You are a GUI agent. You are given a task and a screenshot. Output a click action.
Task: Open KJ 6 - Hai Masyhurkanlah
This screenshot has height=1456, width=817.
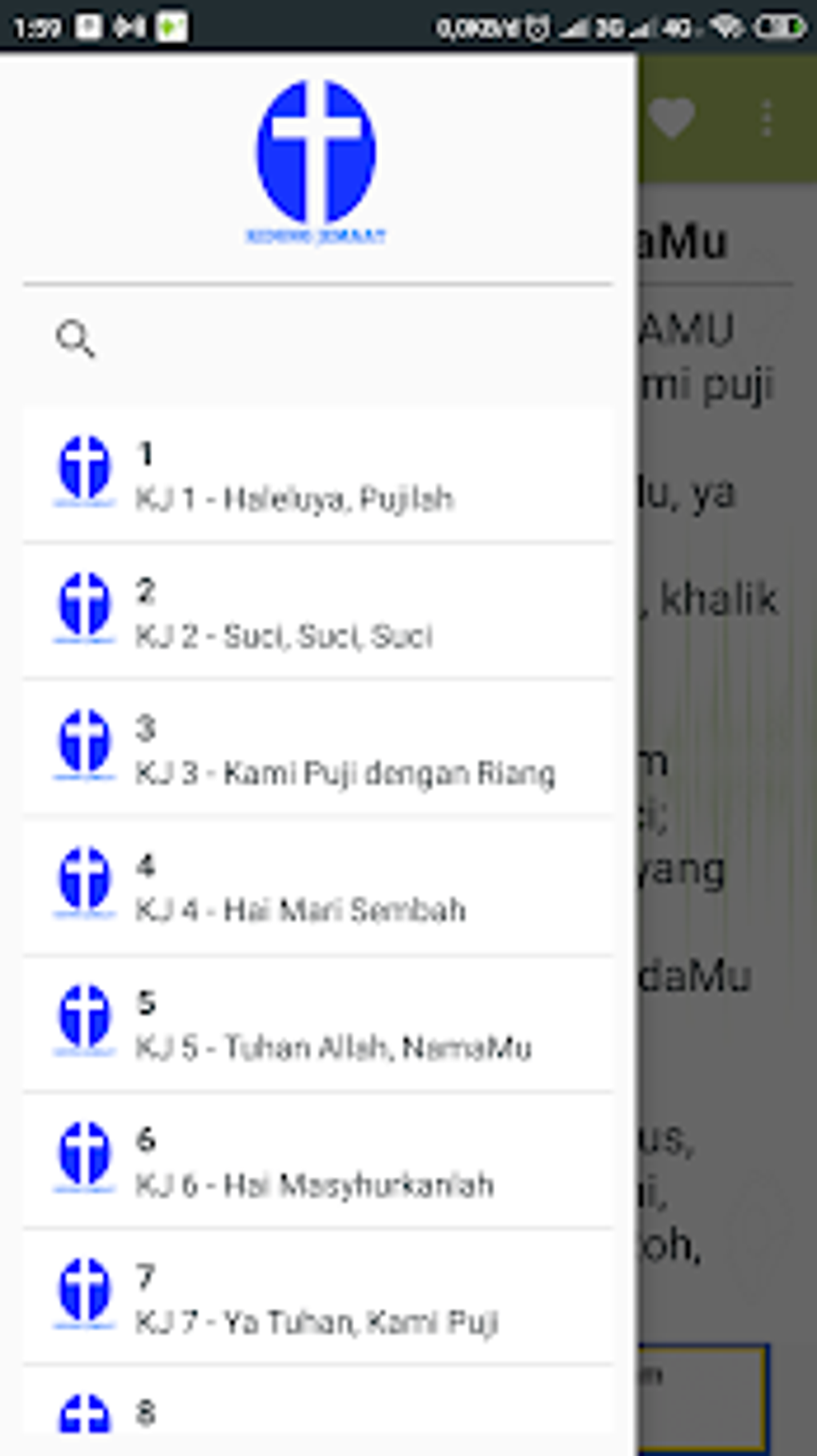pyautogui.click(x=320, y=1158)
